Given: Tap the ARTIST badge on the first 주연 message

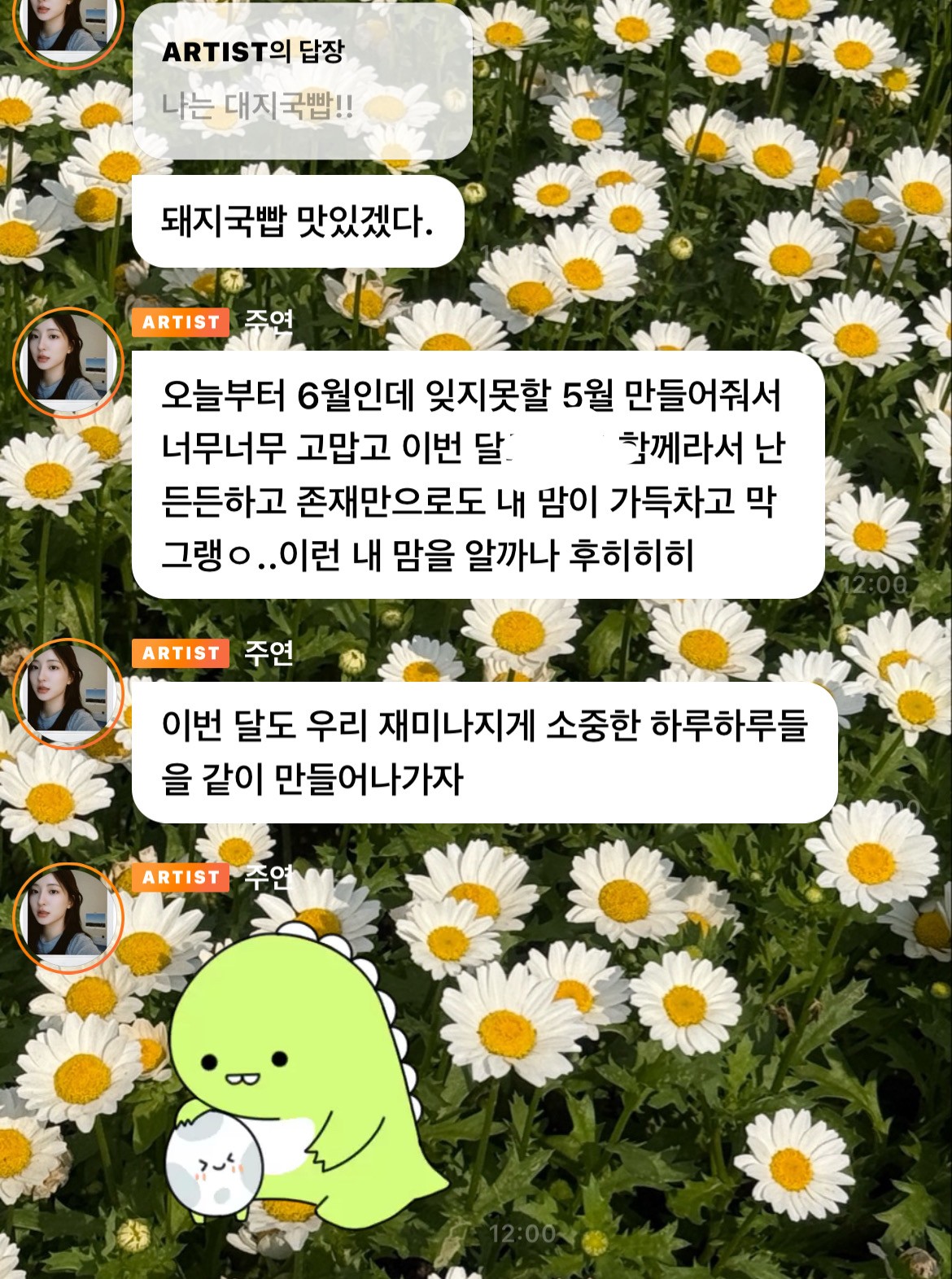Looking at the screenshot, I should (181, 323).
